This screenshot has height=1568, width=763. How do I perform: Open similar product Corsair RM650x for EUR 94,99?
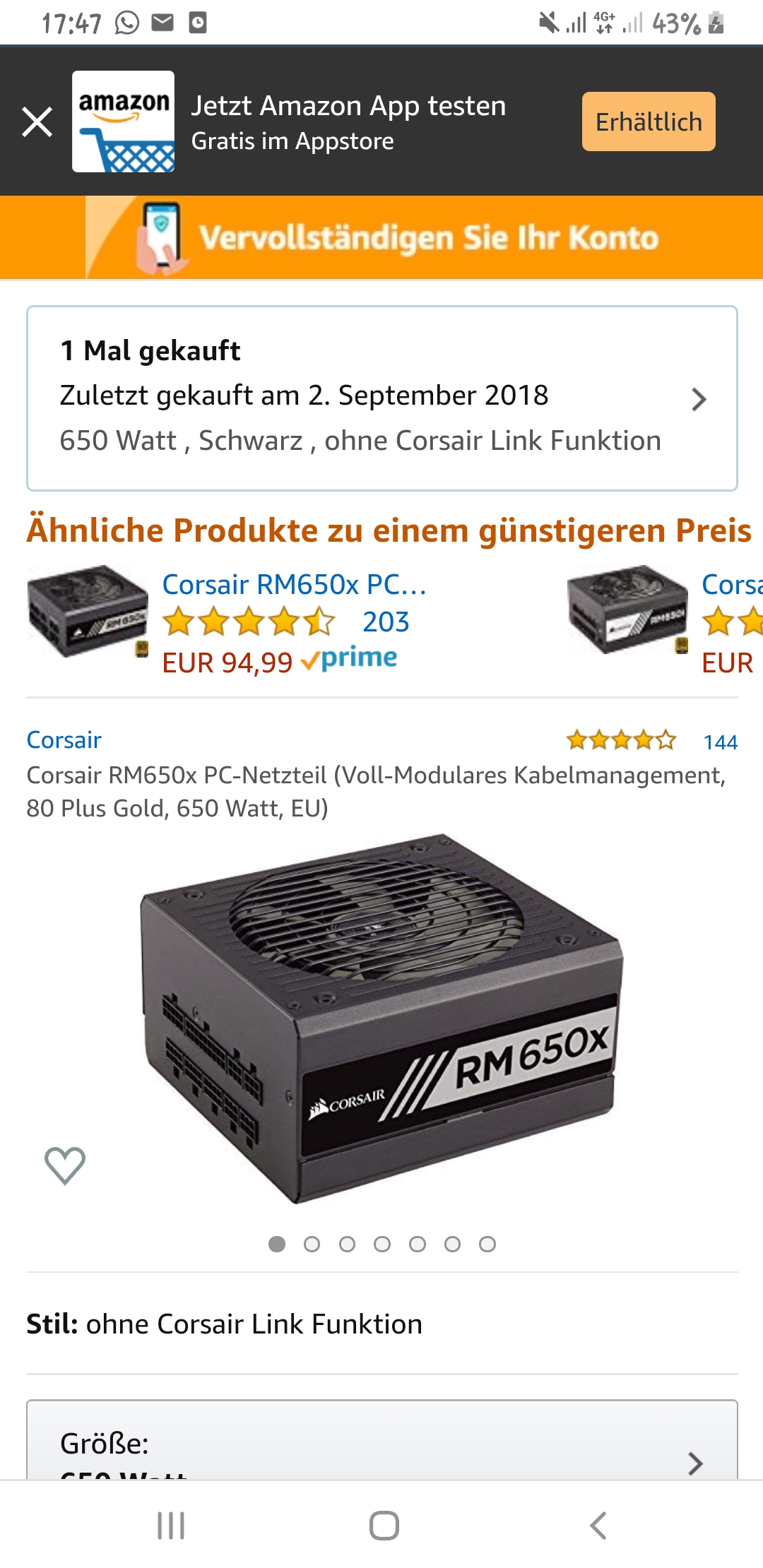point(294,585)
